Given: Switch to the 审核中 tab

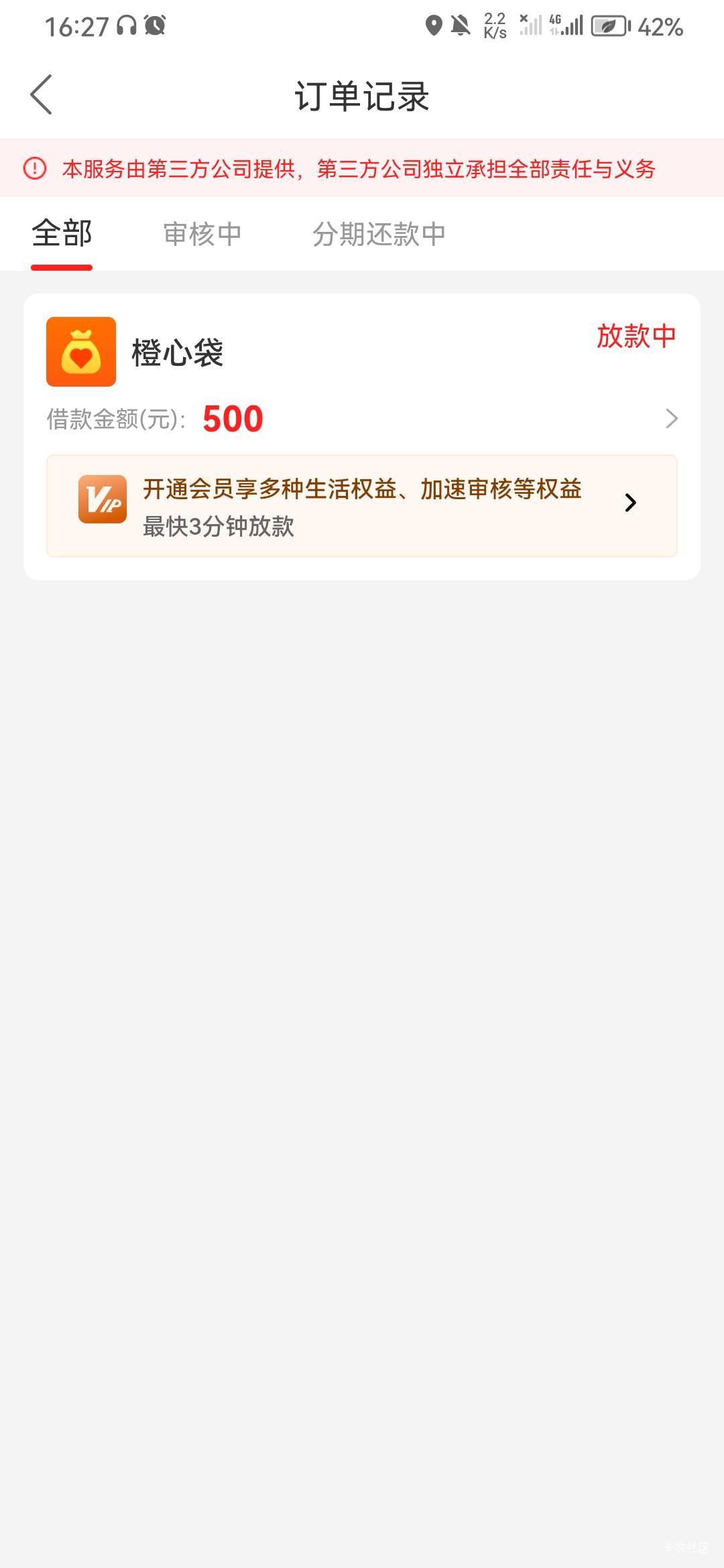Looking at the screenshot, I should 202,235.
